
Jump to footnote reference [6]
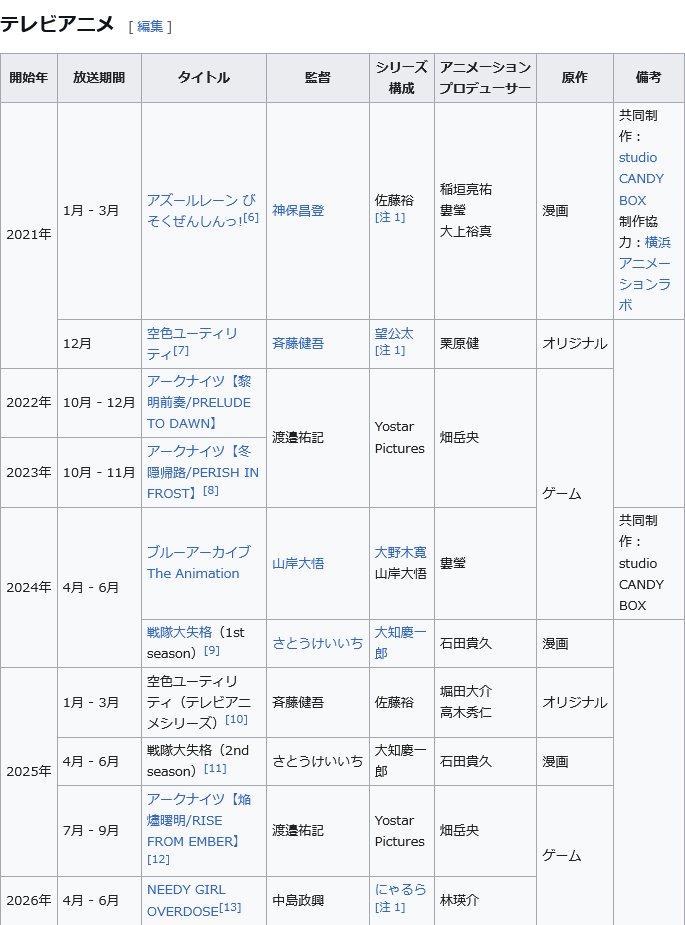(251, 217)
